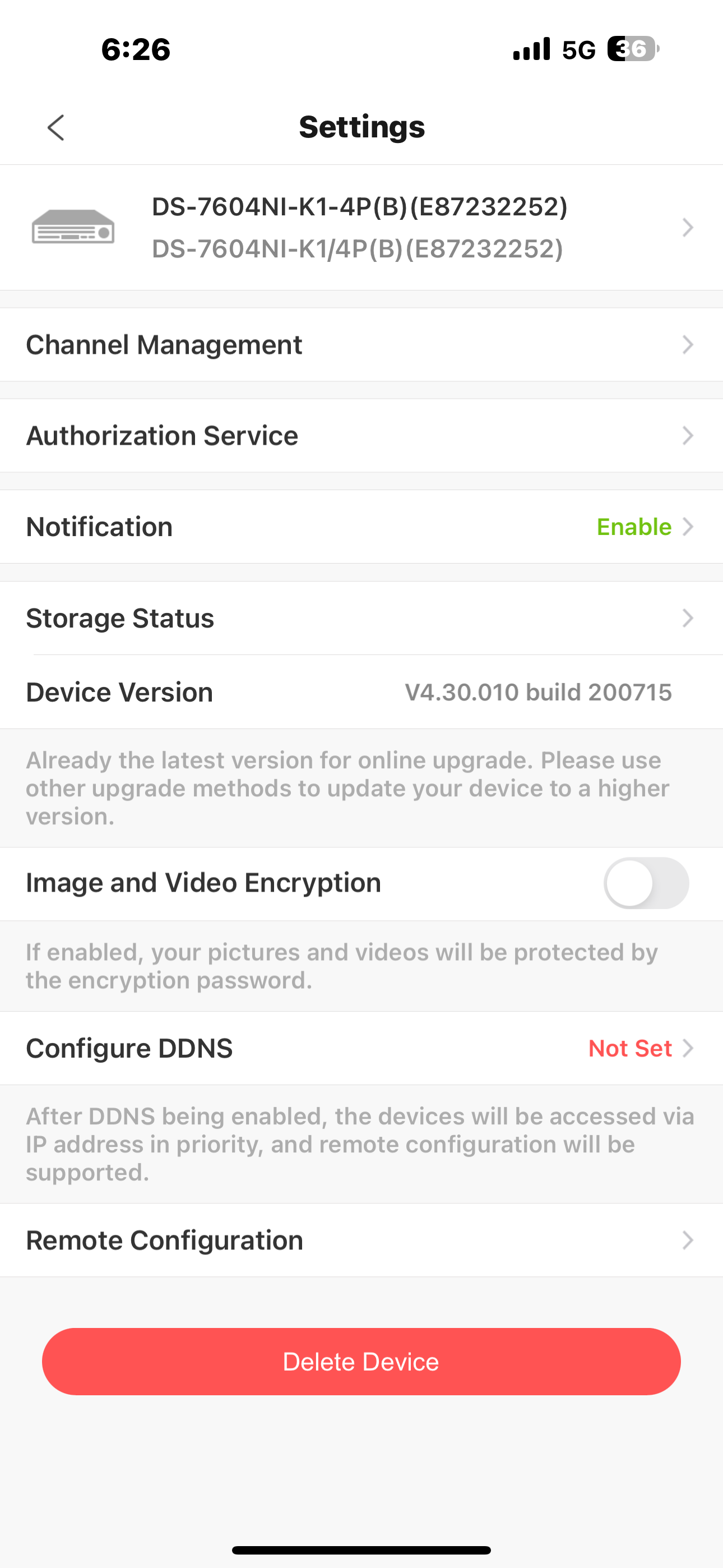This screenshot has height=1568, width=723.
Task: Tap the Delete Device button
Action: click(361, 1362)
